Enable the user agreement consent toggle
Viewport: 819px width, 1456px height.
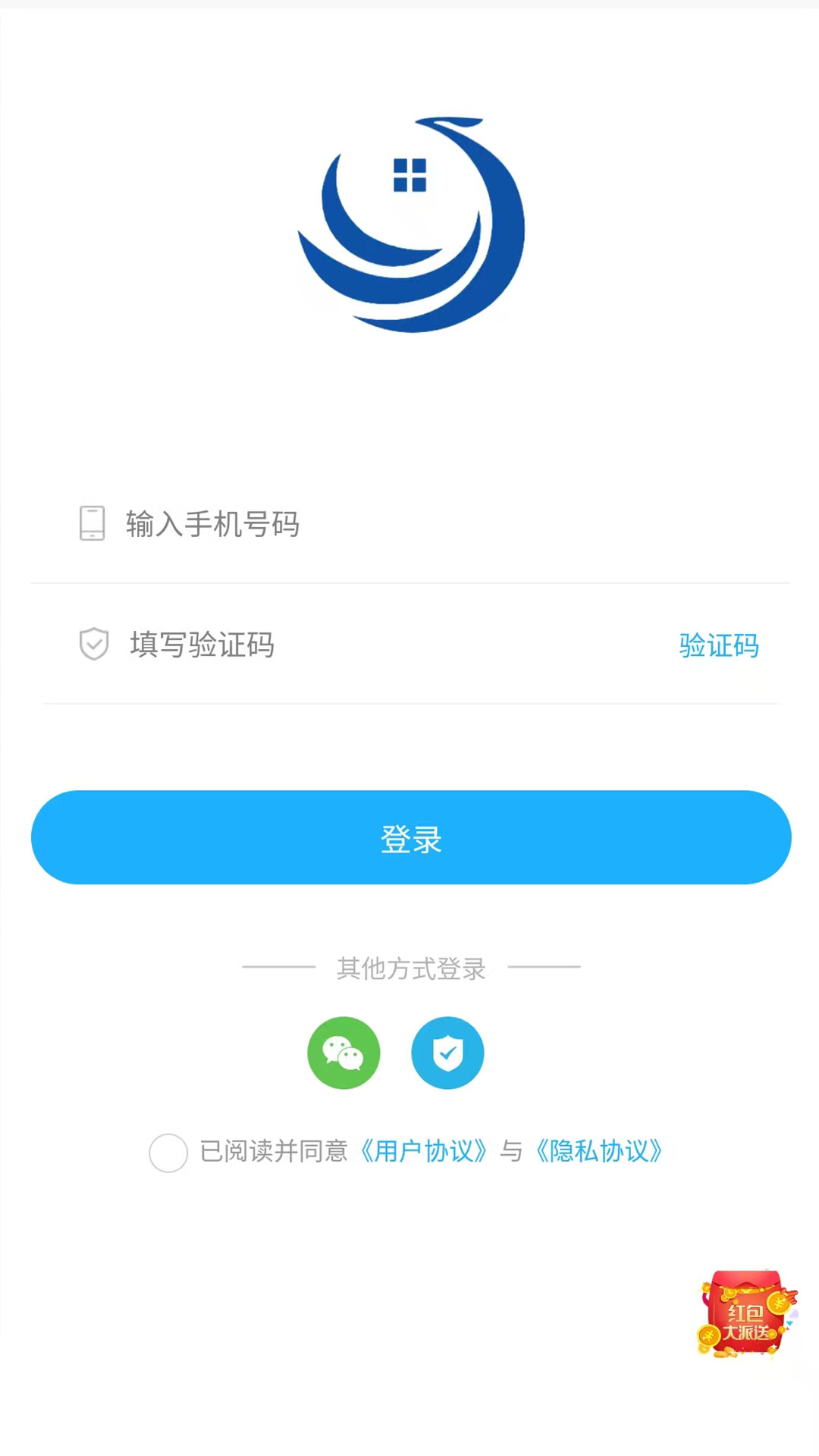coord(168,1153)
